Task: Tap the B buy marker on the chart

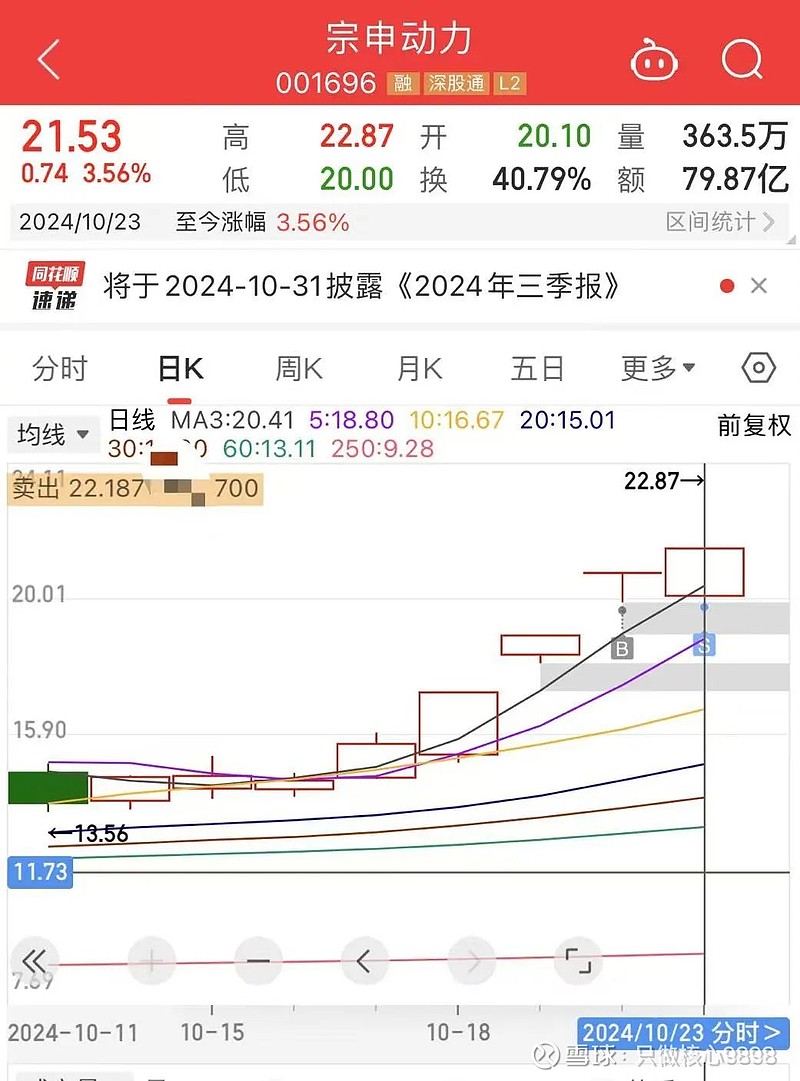Action: pyautogui.click(x=622, y=648)
